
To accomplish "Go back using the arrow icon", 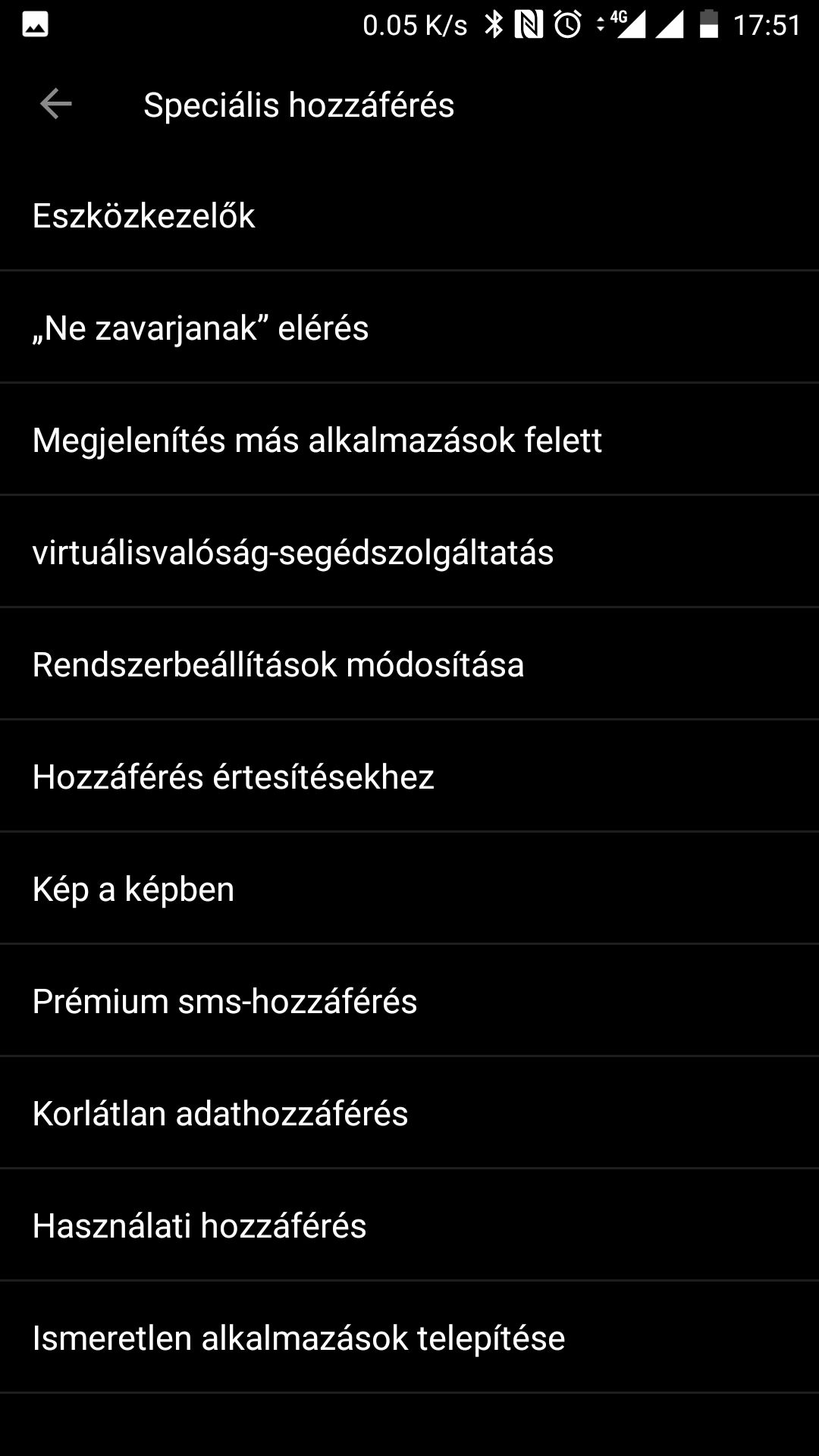I will tap(56, 104).
